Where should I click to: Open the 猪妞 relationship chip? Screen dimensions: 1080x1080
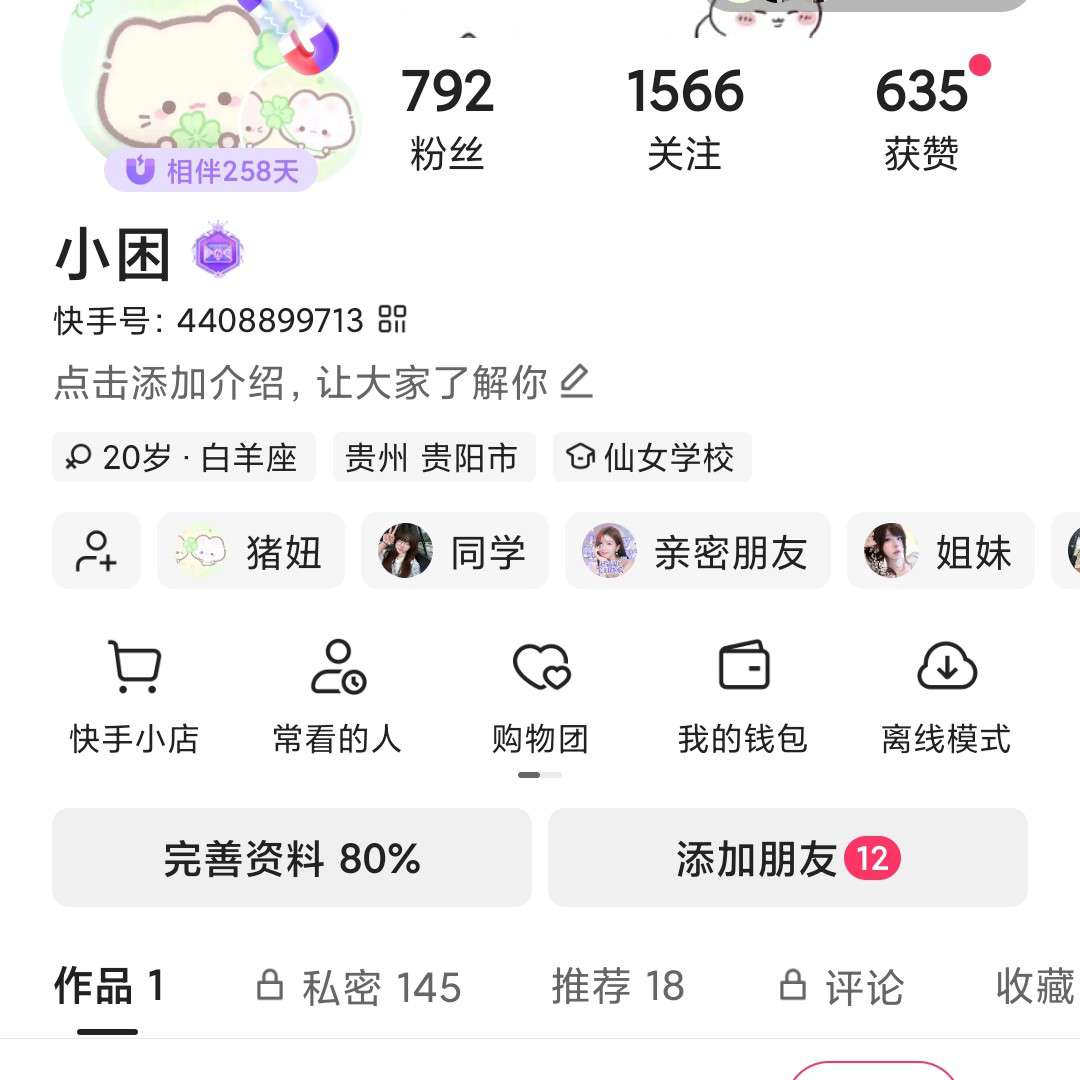point(251,551)
